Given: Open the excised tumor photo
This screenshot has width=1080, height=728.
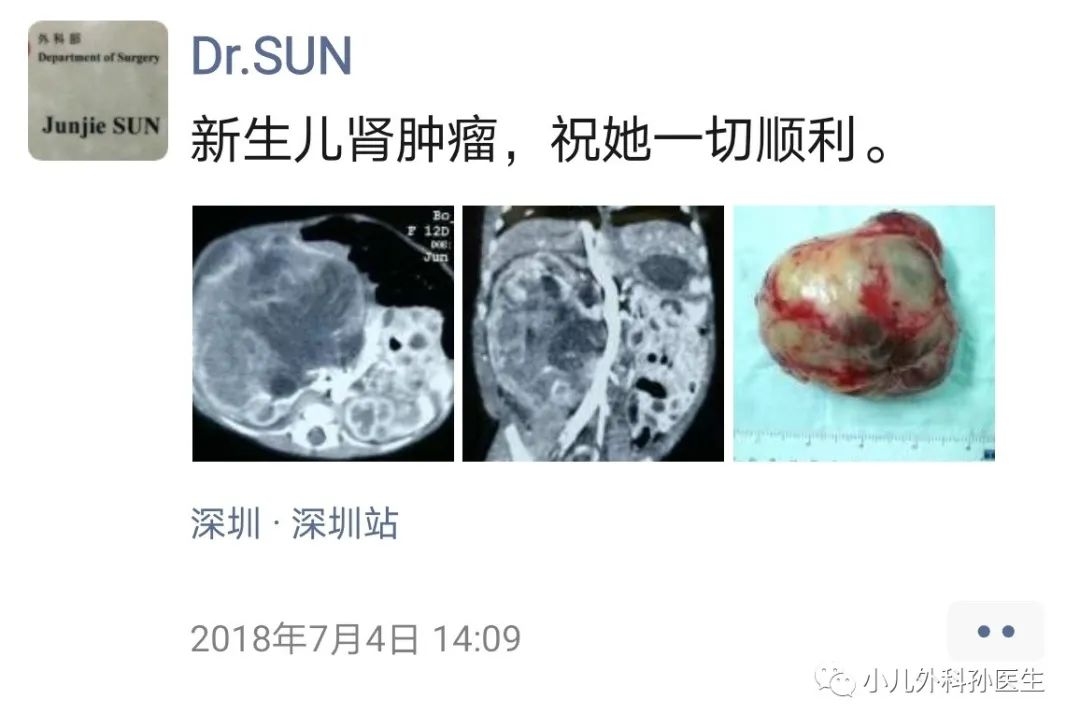Looking at the screenshot, I should point(863,333).
